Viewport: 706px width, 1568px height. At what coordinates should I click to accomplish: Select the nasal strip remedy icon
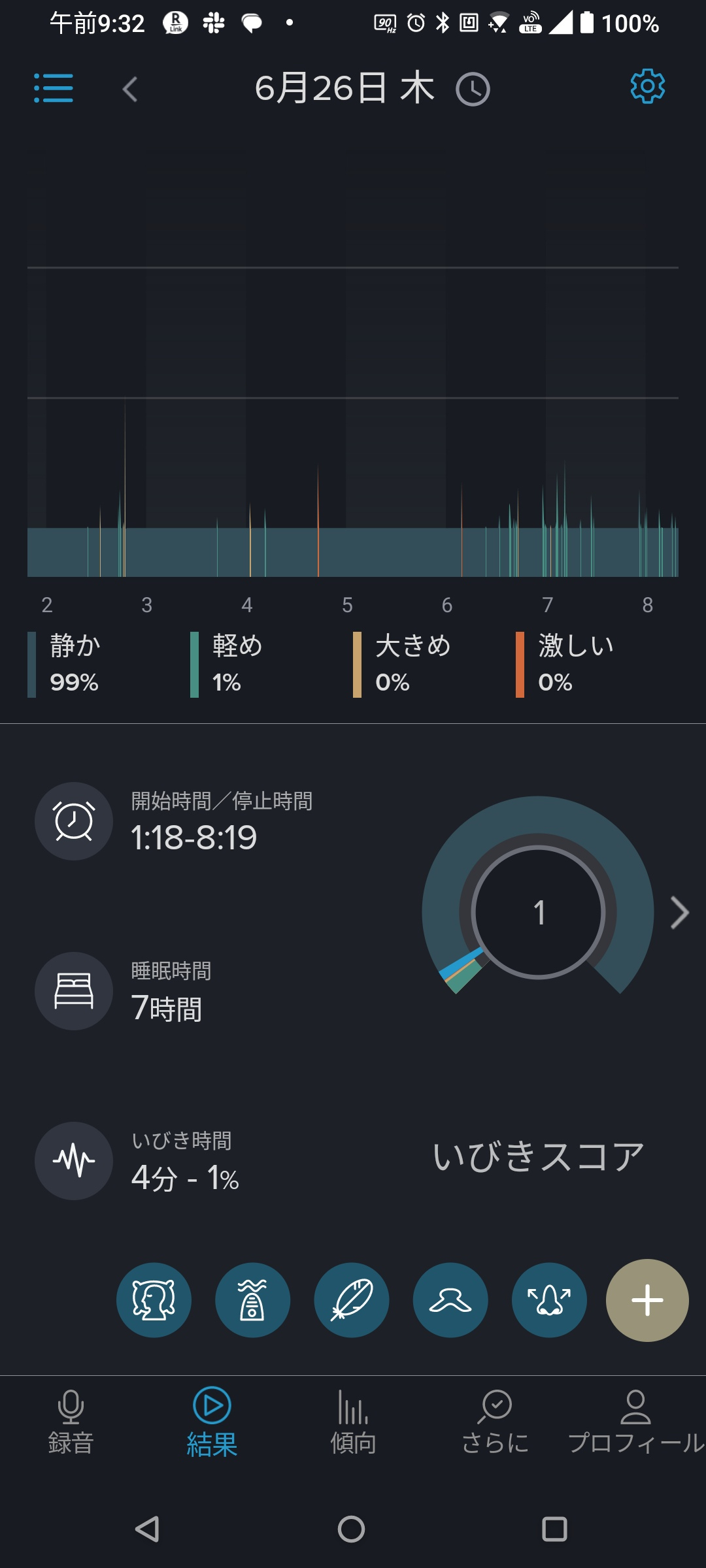pos(450,1300)
